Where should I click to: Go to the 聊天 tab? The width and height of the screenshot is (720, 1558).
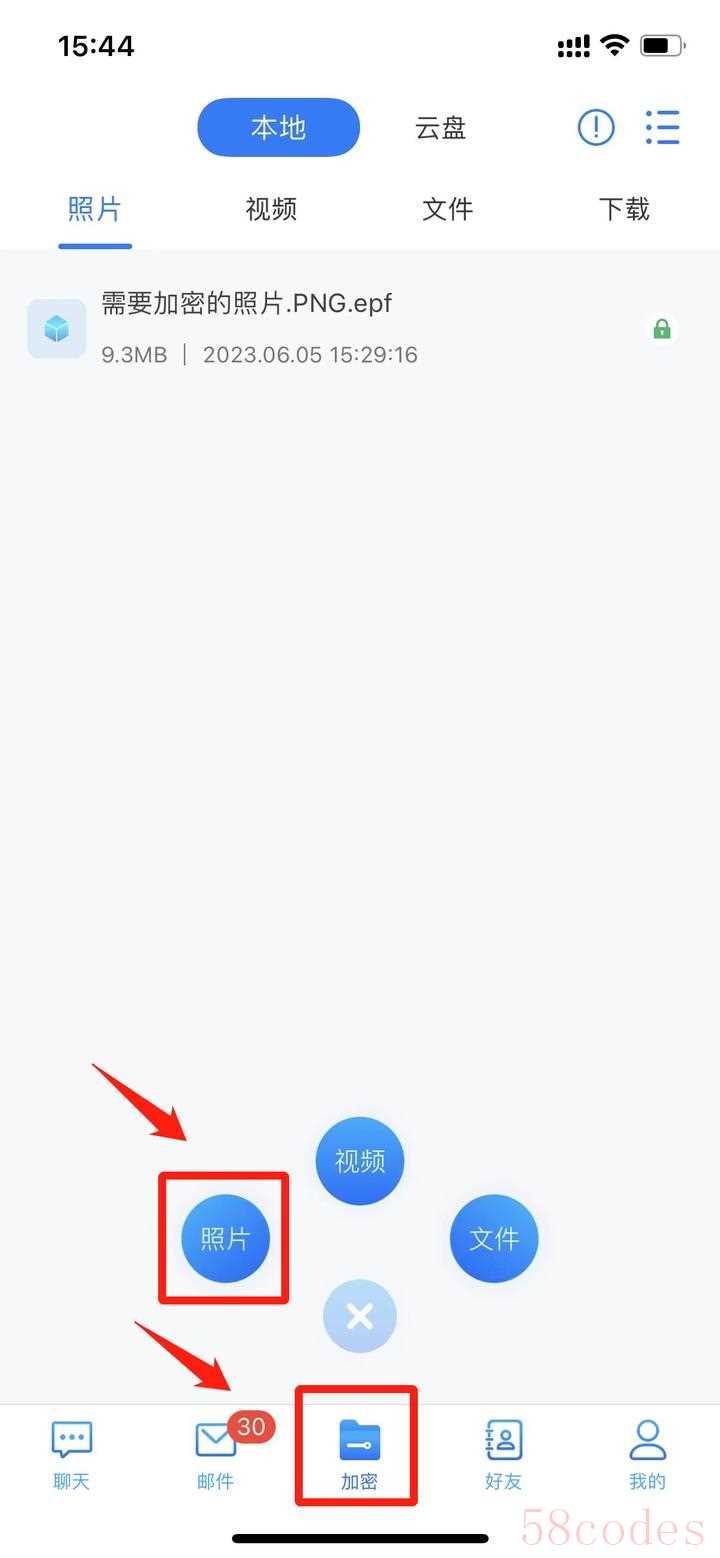pos(71,1454)
